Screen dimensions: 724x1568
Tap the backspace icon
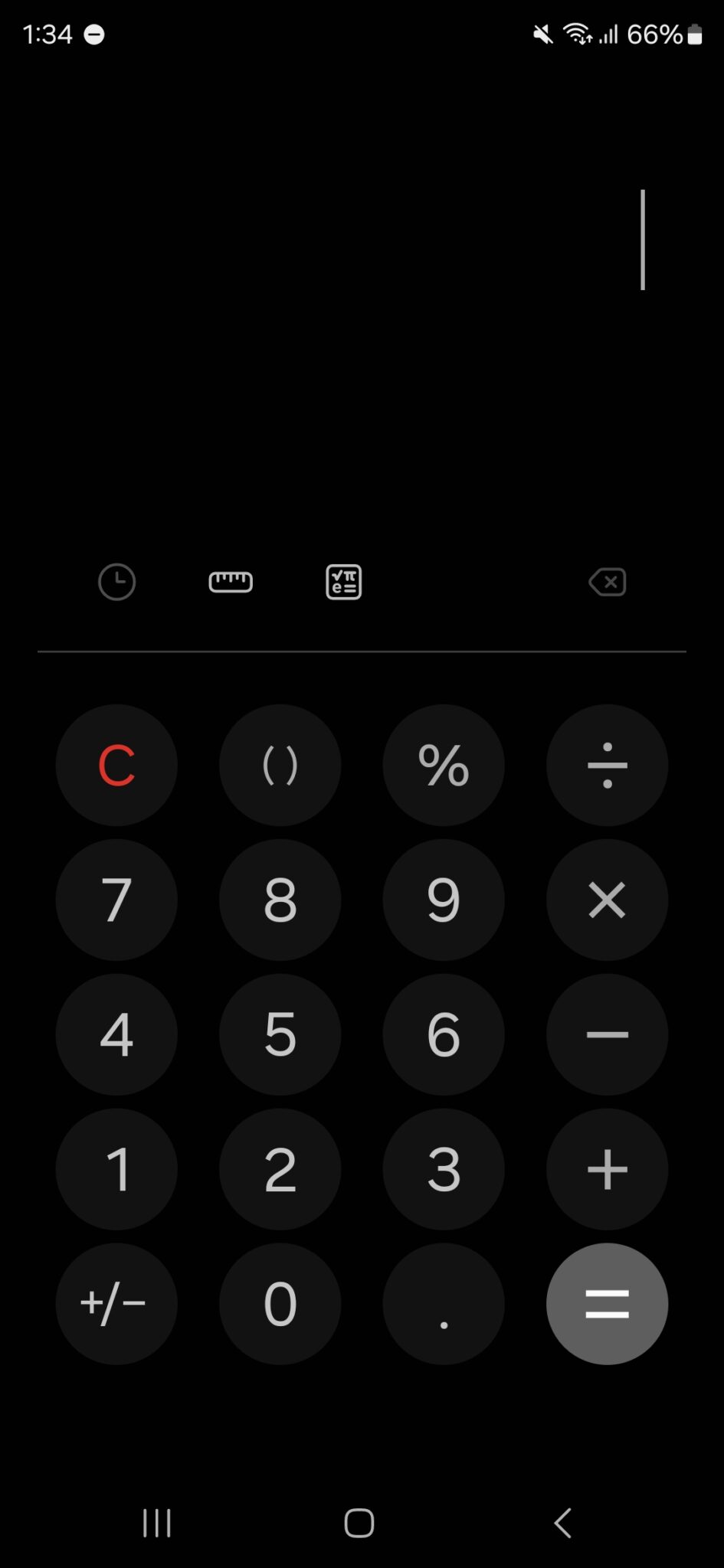click(608, 582)
